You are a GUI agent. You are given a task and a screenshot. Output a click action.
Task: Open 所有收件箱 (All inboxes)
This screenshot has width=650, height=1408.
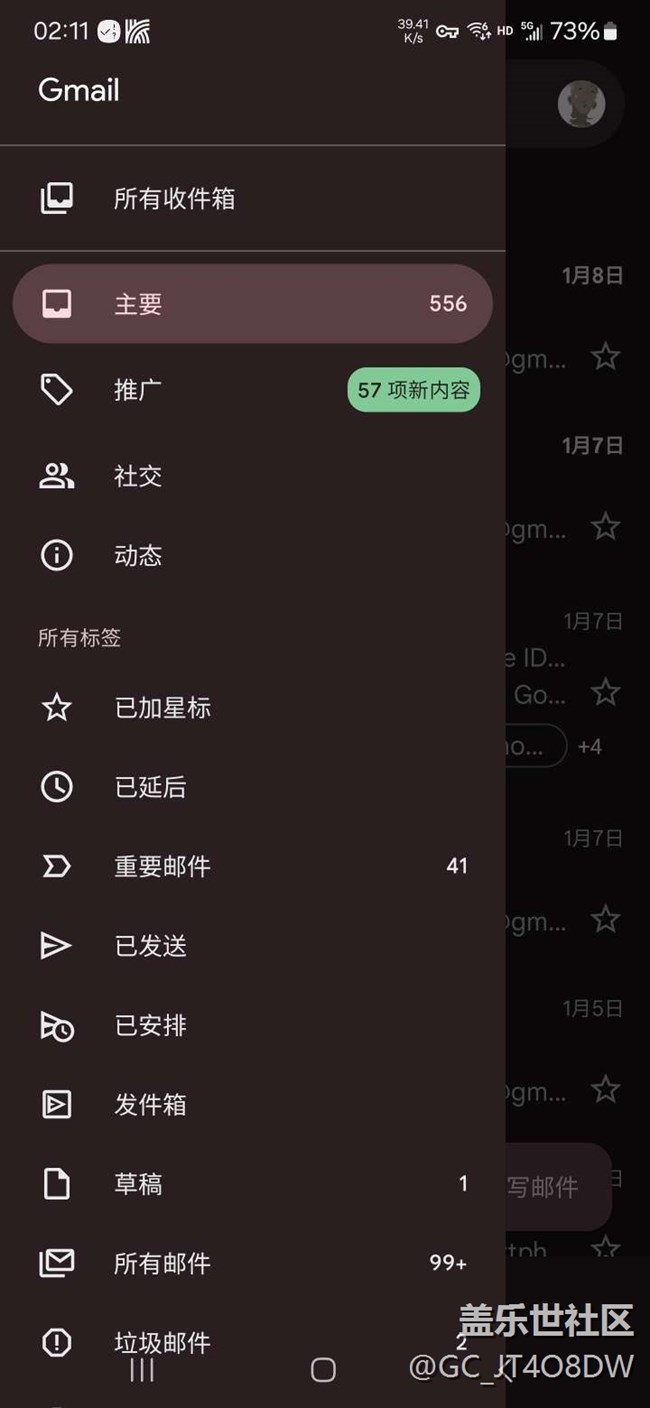[252, 198]
